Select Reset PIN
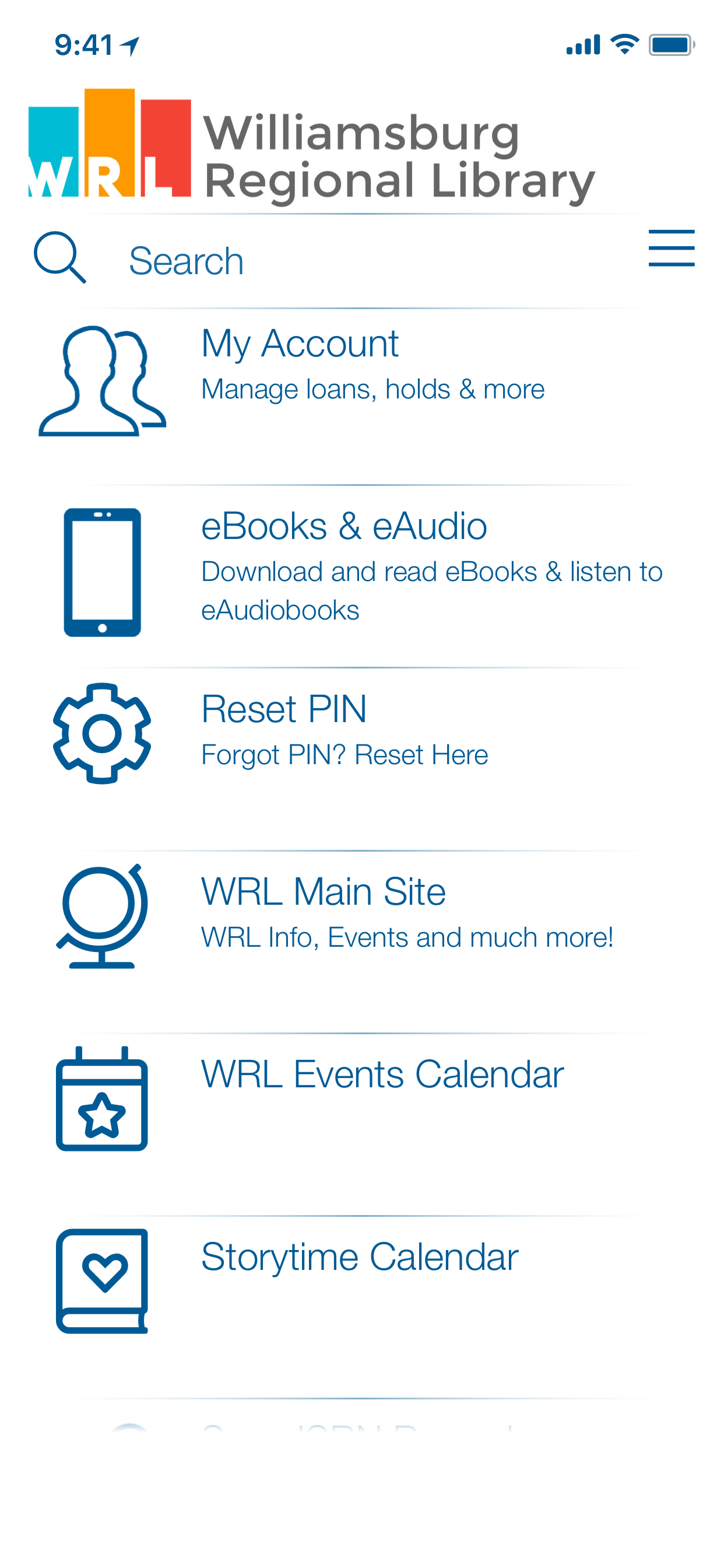This screenshot has width=724, height=1568. 361,733
